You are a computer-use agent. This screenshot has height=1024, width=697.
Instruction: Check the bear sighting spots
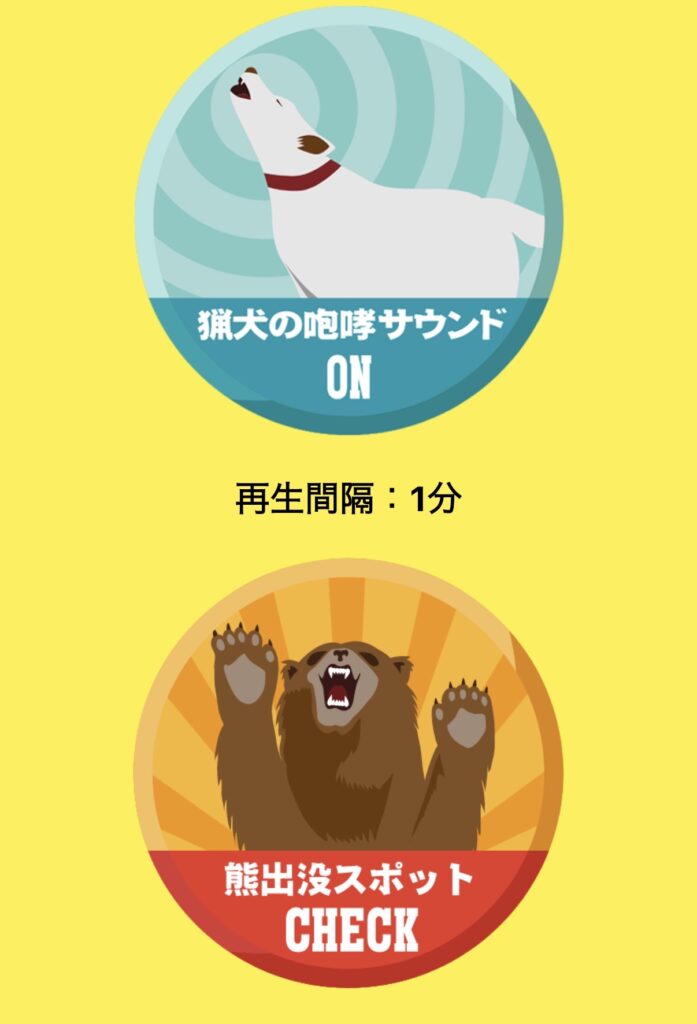(348, 772)
